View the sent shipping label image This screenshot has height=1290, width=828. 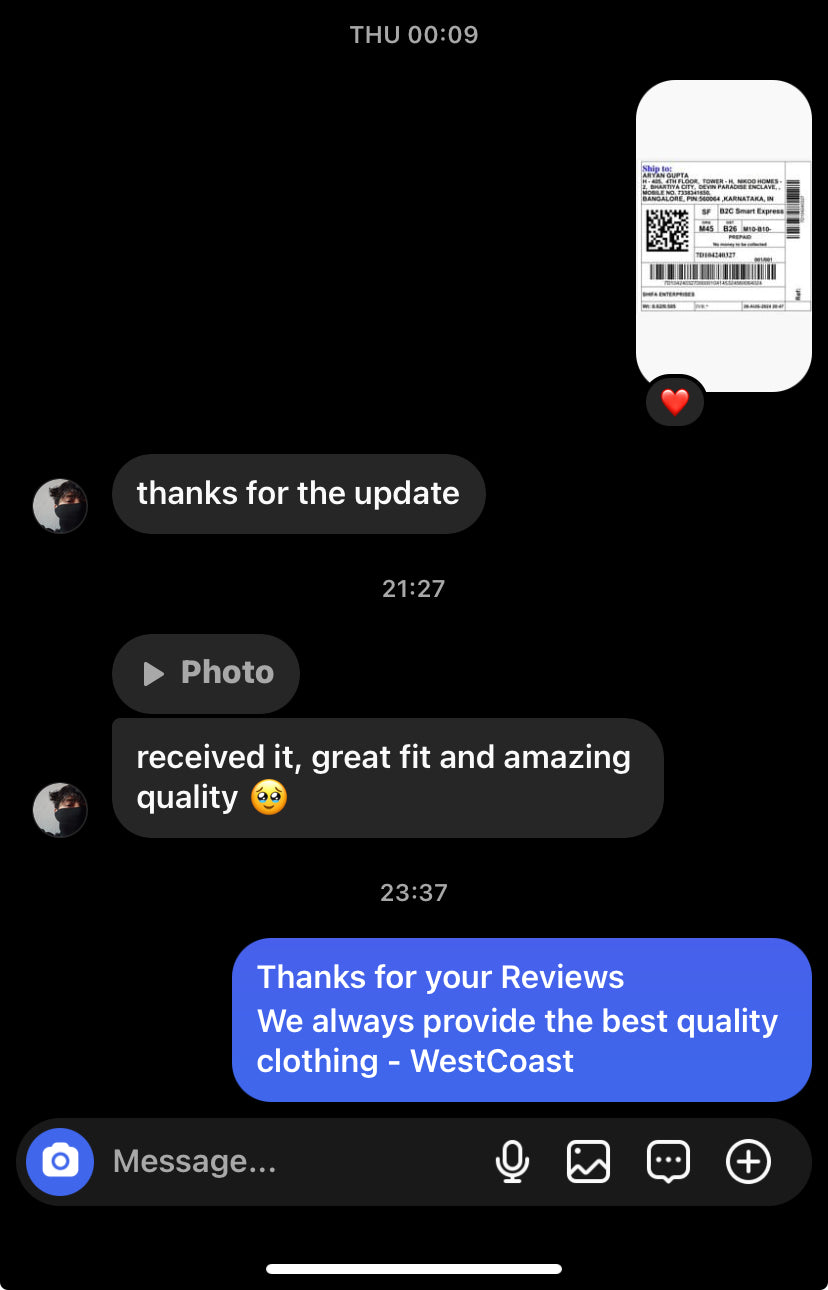pyautogui.click(x=724, y=236)
